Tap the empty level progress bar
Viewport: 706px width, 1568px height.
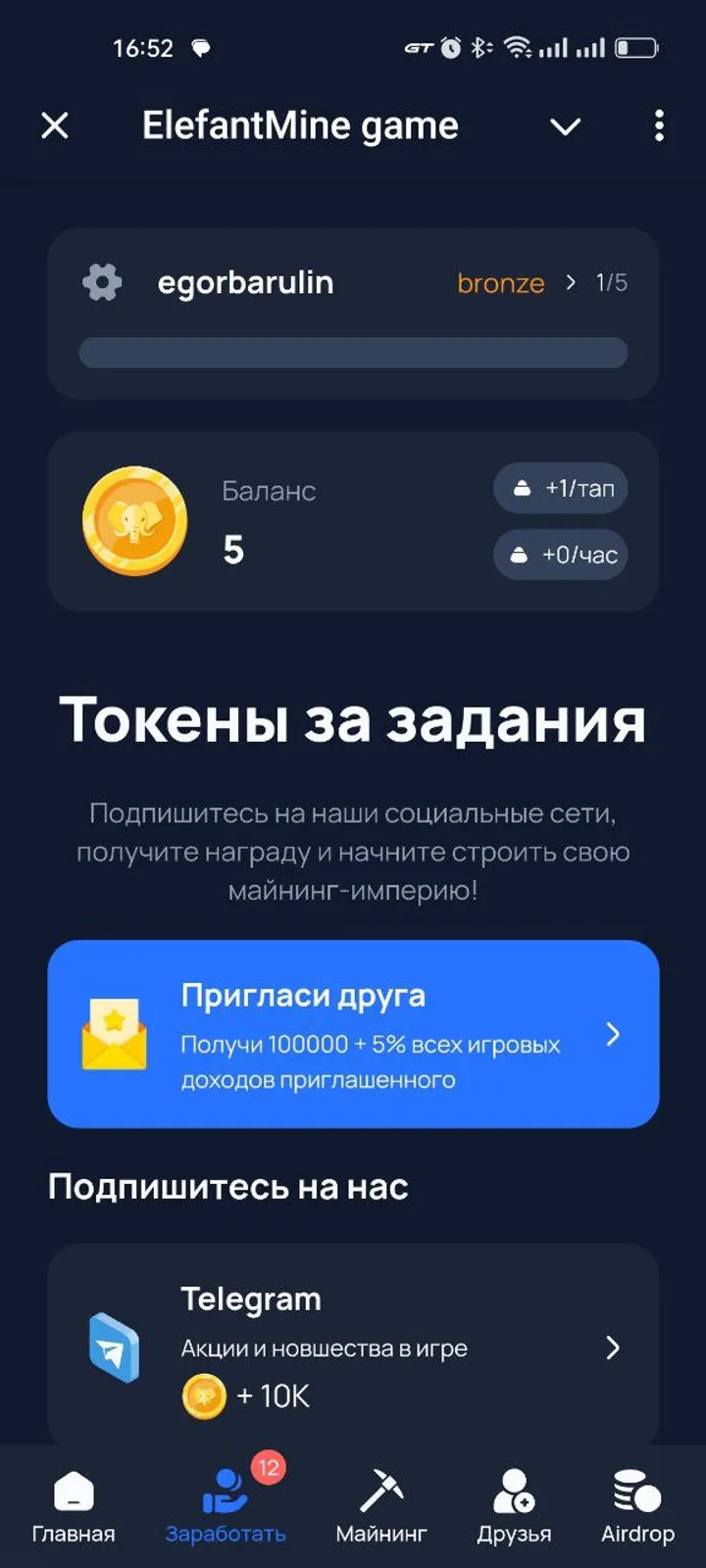(x=353, y=353)
